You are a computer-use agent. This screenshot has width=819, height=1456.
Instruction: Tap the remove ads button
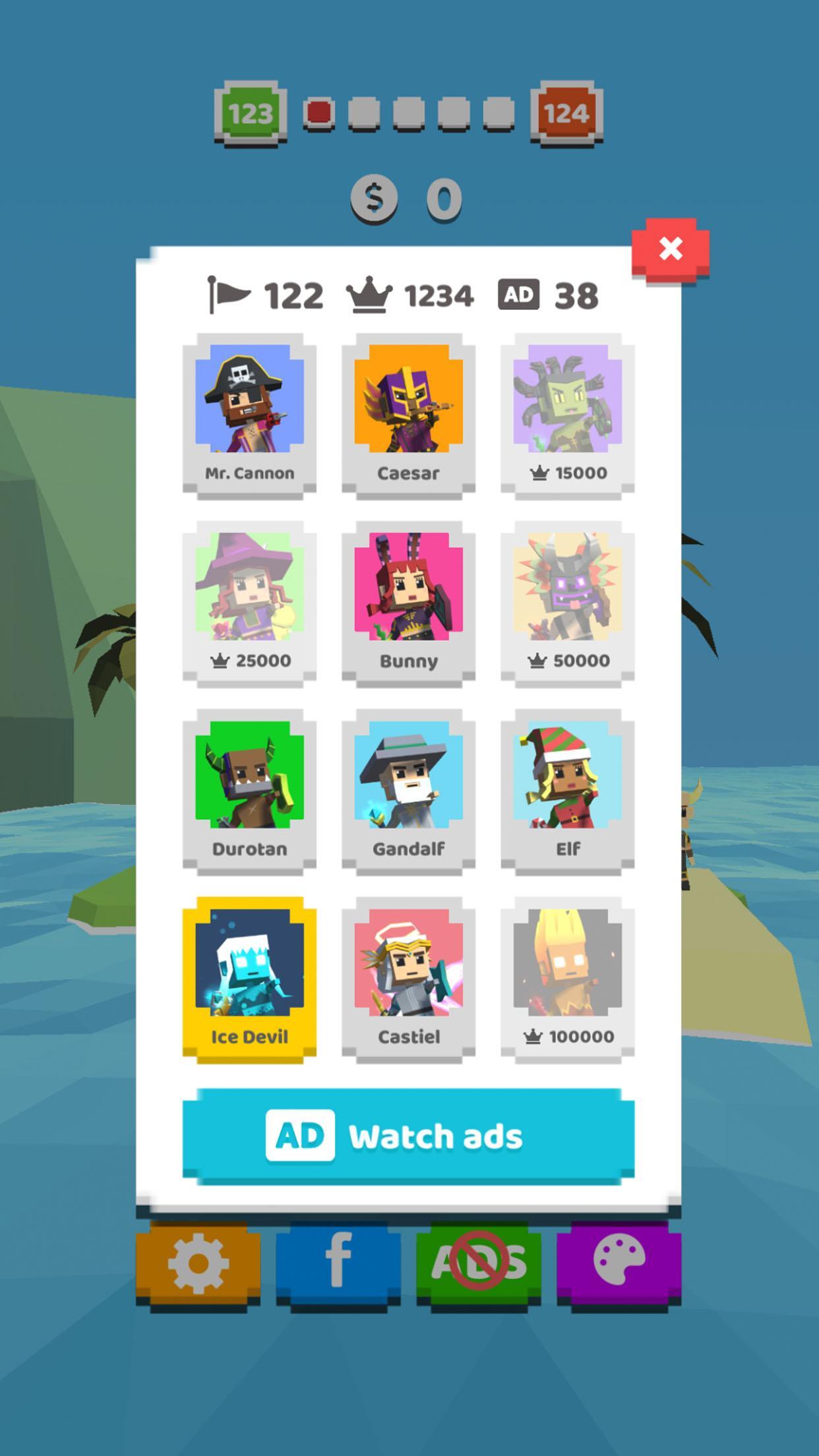click(x=479, y=1262)
